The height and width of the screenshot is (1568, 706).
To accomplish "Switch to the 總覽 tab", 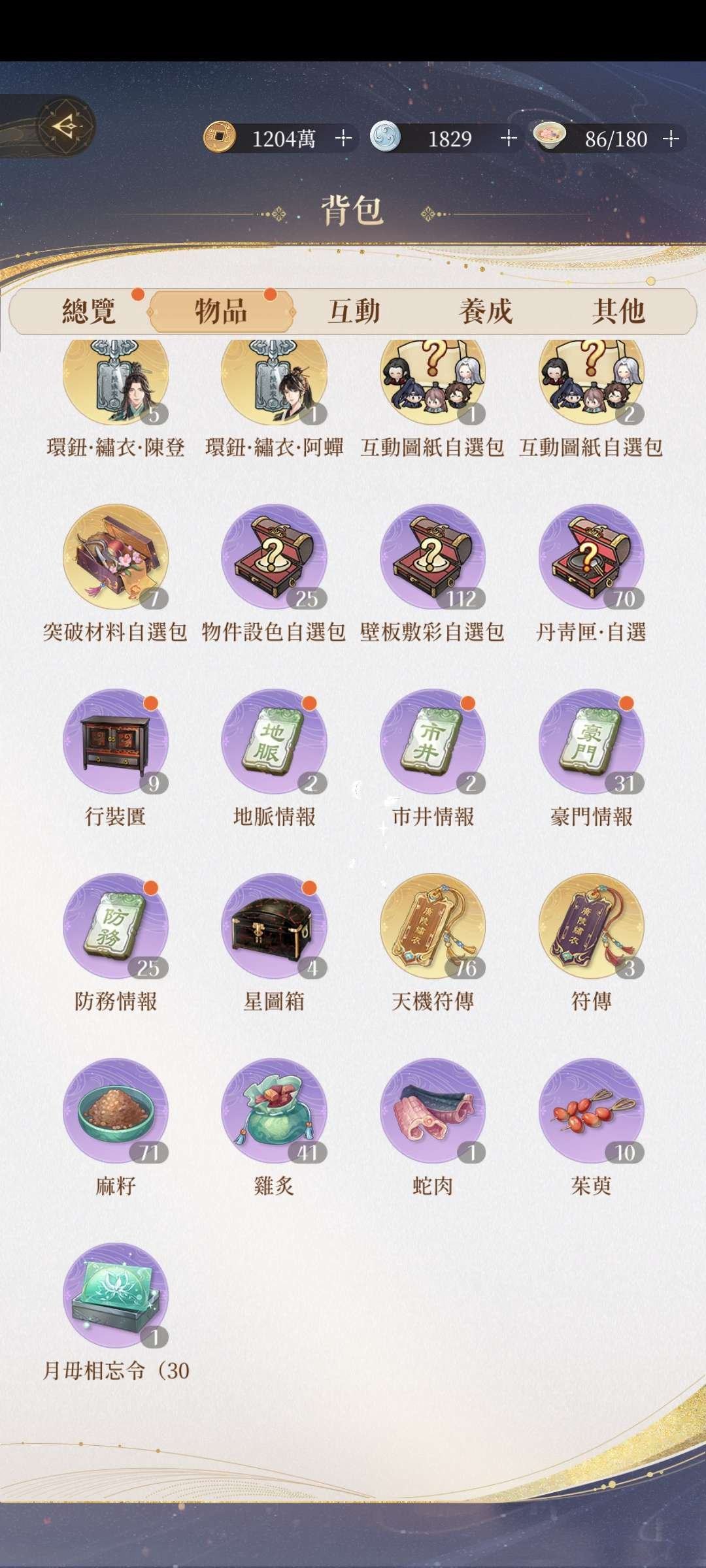I will point(88,312).
